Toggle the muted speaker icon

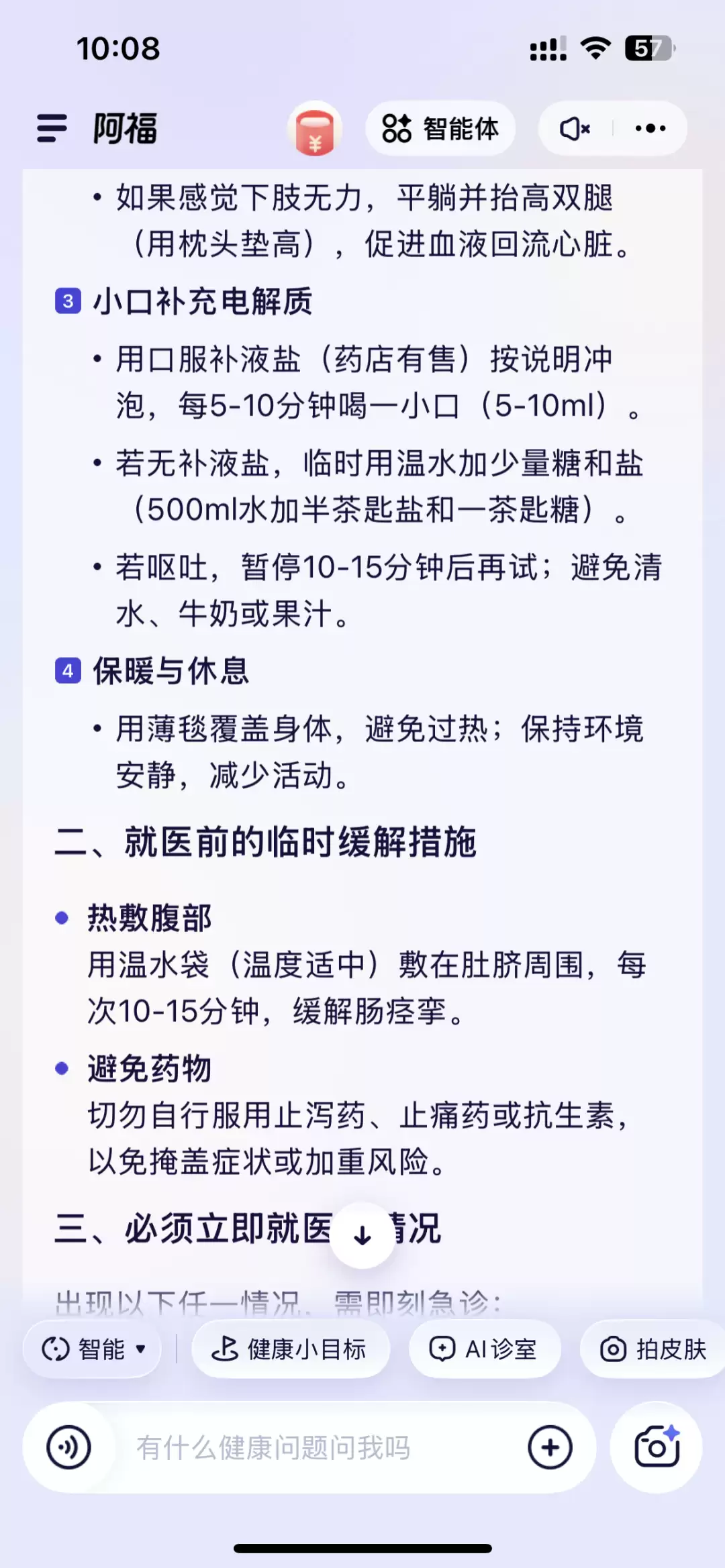pos(575,128)
